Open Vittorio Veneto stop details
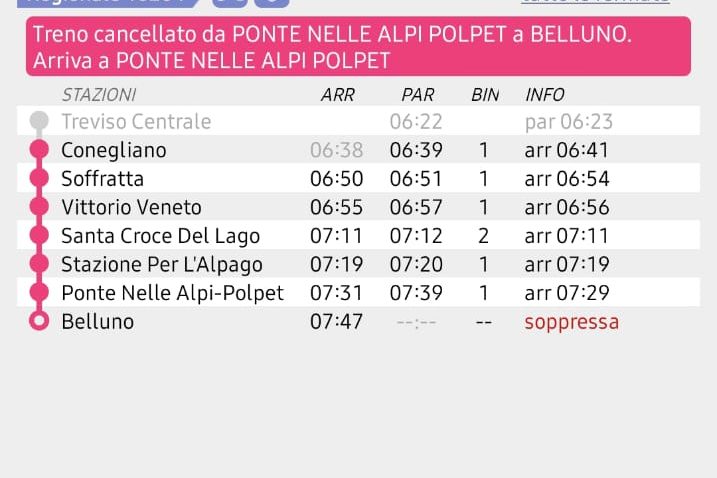Image resolution: width=717 pixels, height=478 pixels. [x=131, y=208]
